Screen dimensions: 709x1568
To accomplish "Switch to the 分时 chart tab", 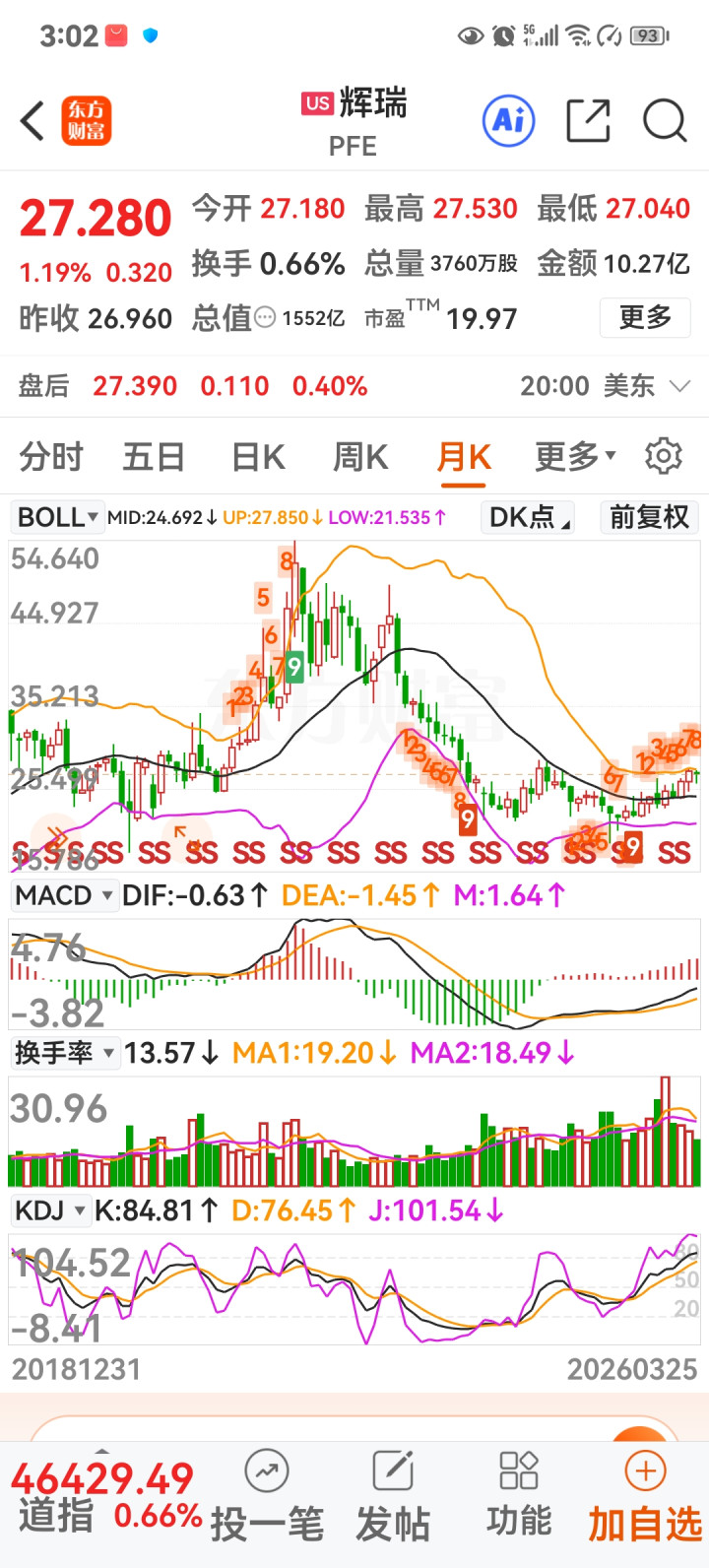I will point(51,457).
